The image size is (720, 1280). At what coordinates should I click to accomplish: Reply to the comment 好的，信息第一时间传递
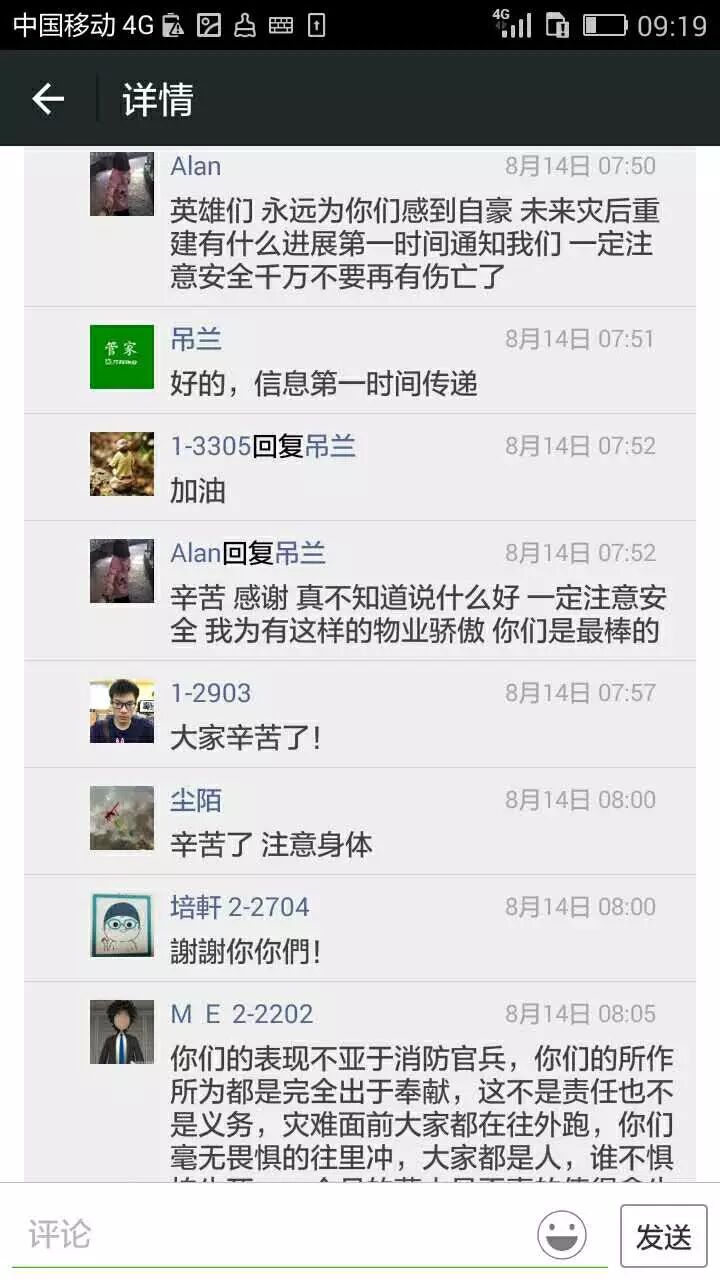pos(324,384)
